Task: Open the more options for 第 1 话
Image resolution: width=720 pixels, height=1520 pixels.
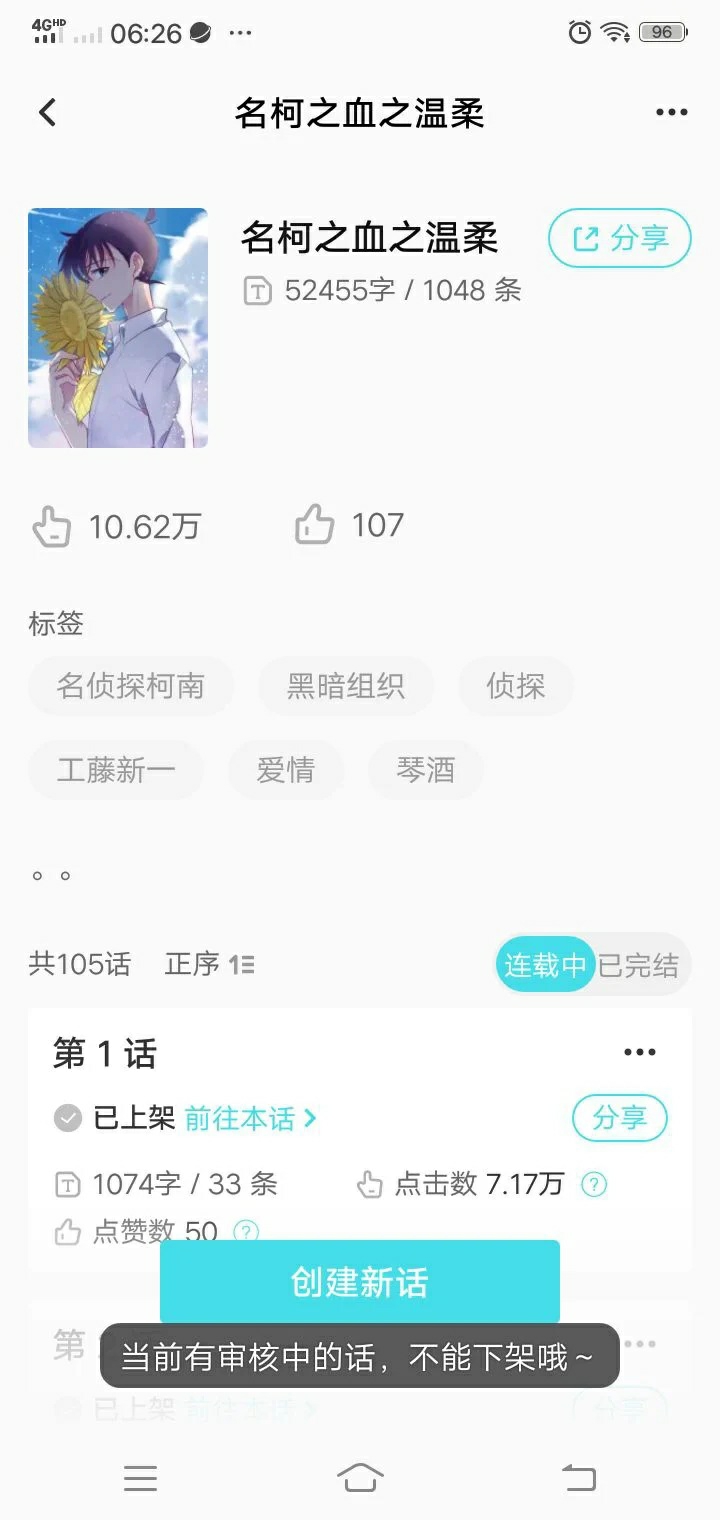Action: click(x=639, y=1052)
